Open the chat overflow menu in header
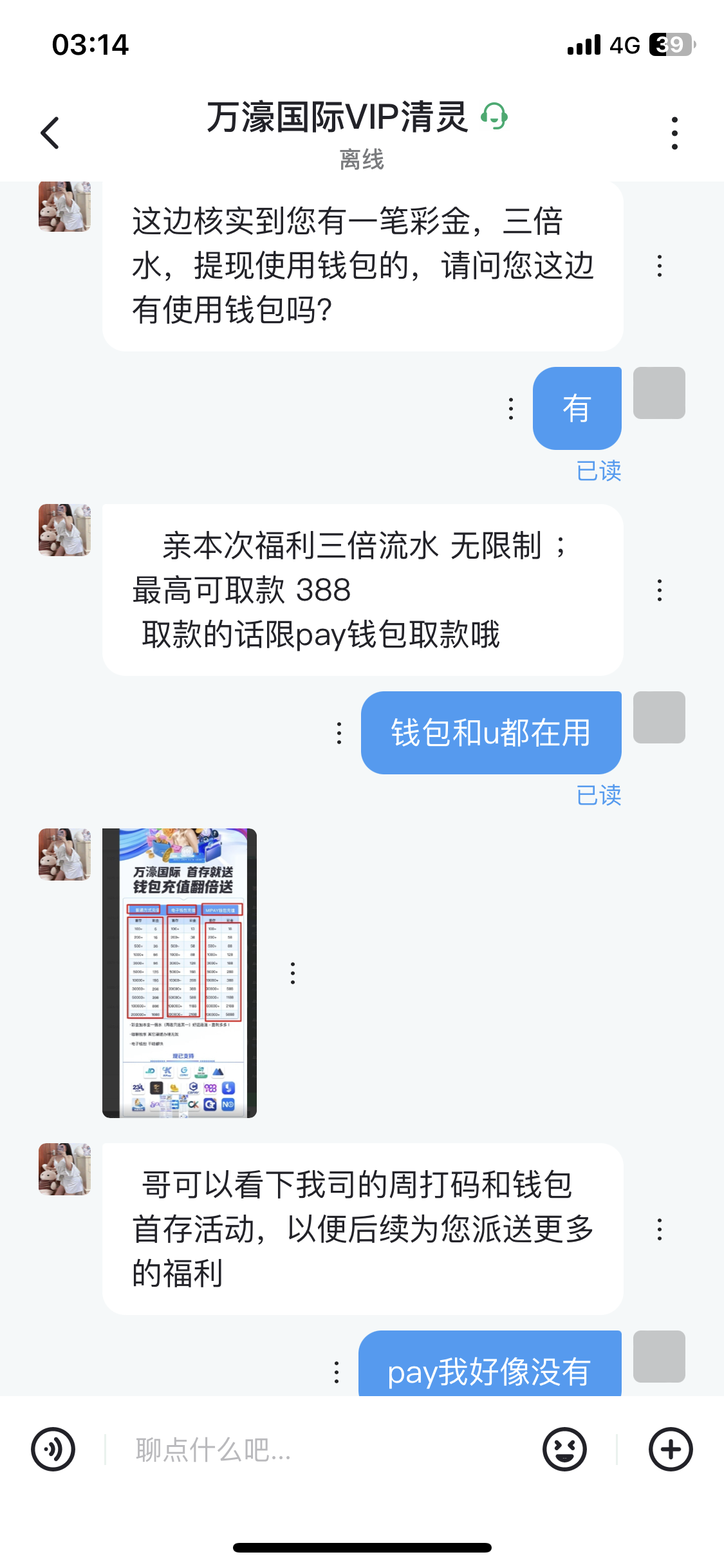The width and height of the screenshot is (724, 1568). click(x=674, y=133)
